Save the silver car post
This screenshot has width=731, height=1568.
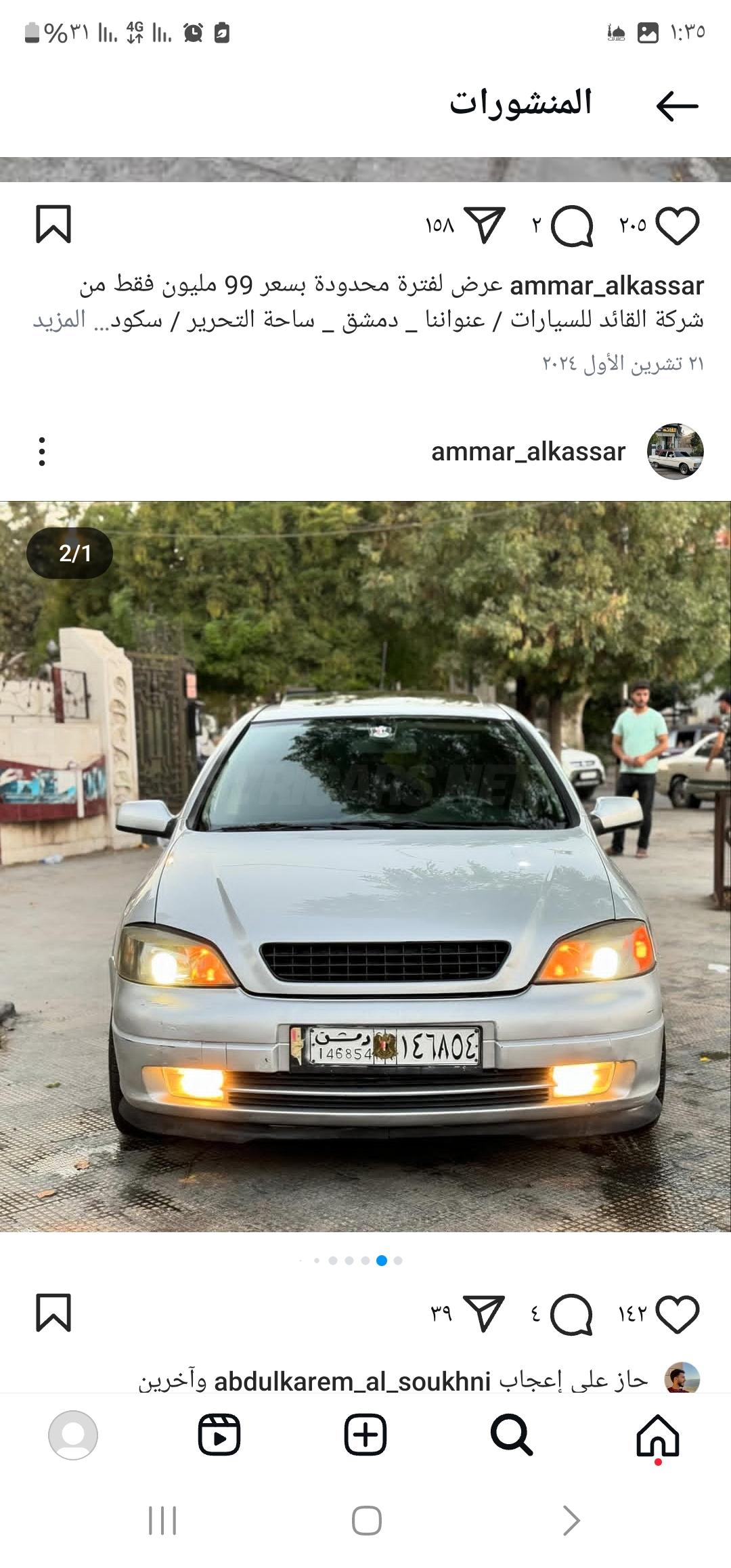click(x=53, y=1313)
